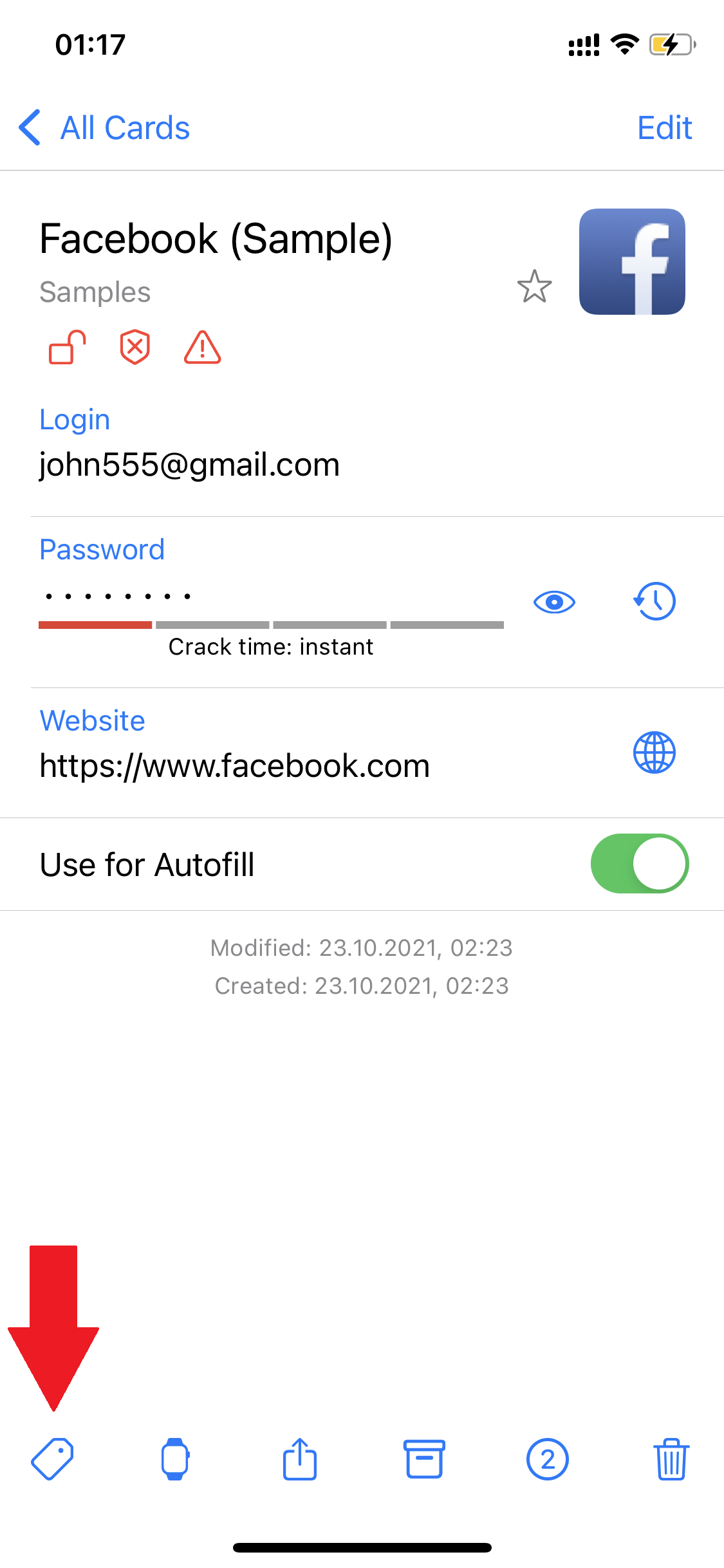The height and width of the screenshot is (1568, 724).
Task: Tap Edit to modify this card
Action: coord(664,127)
